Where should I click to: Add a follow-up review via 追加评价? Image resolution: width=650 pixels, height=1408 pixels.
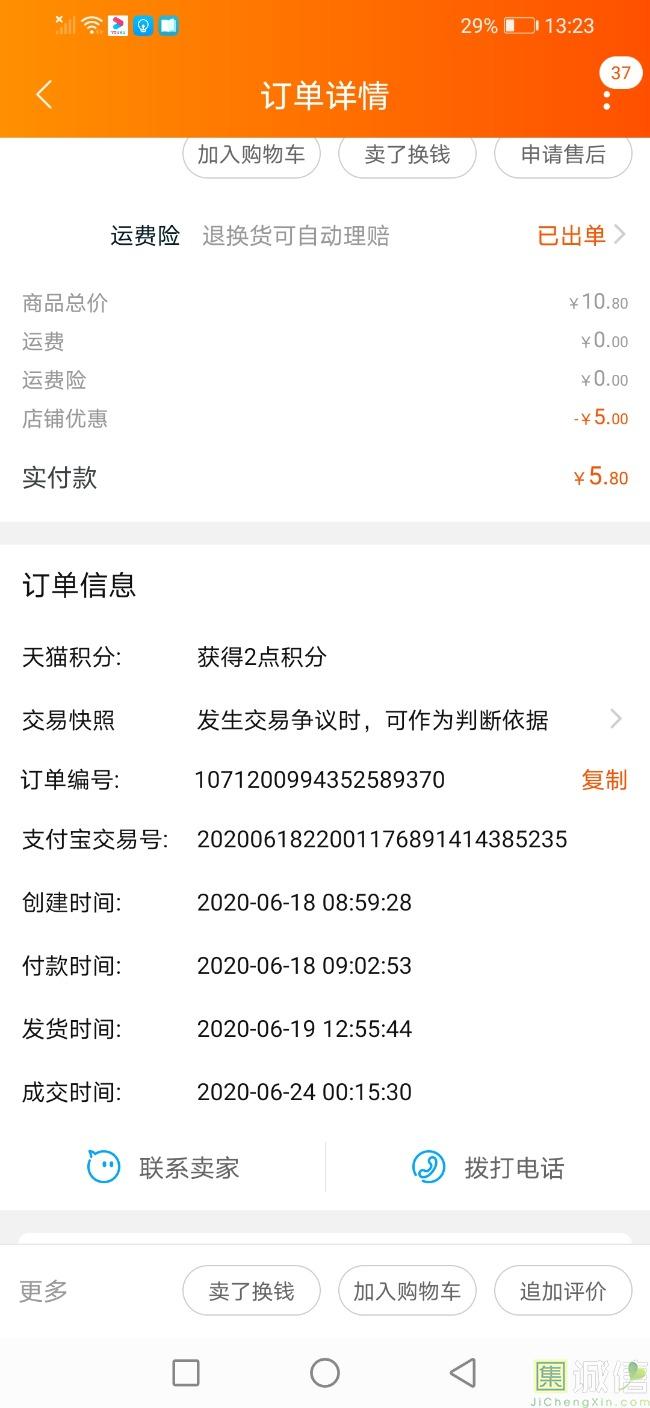coord(563,1291)
